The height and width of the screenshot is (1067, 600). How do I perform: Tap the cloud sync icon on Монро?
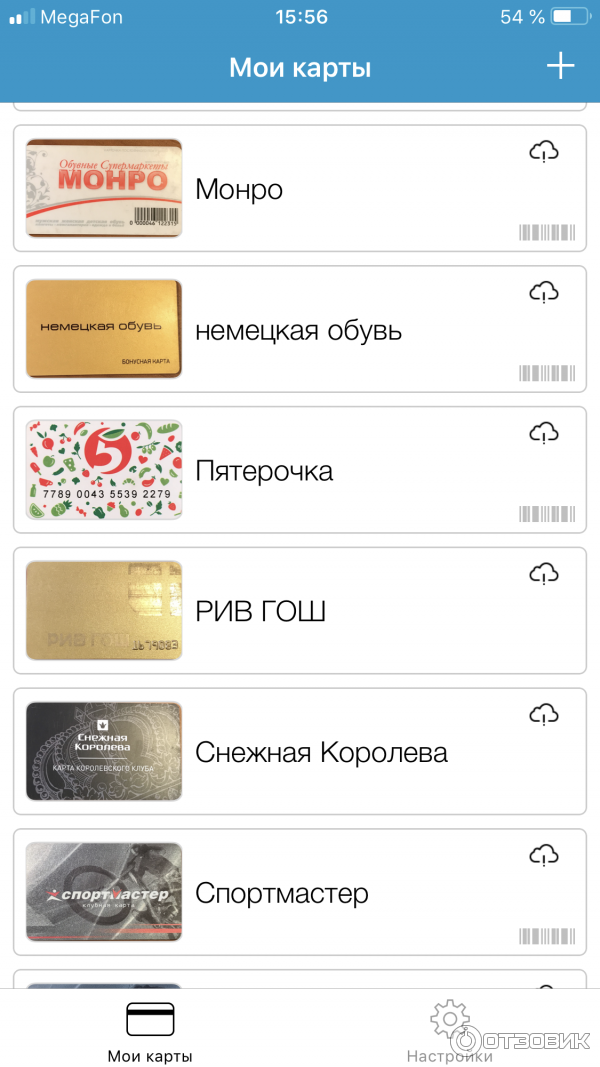543,151
